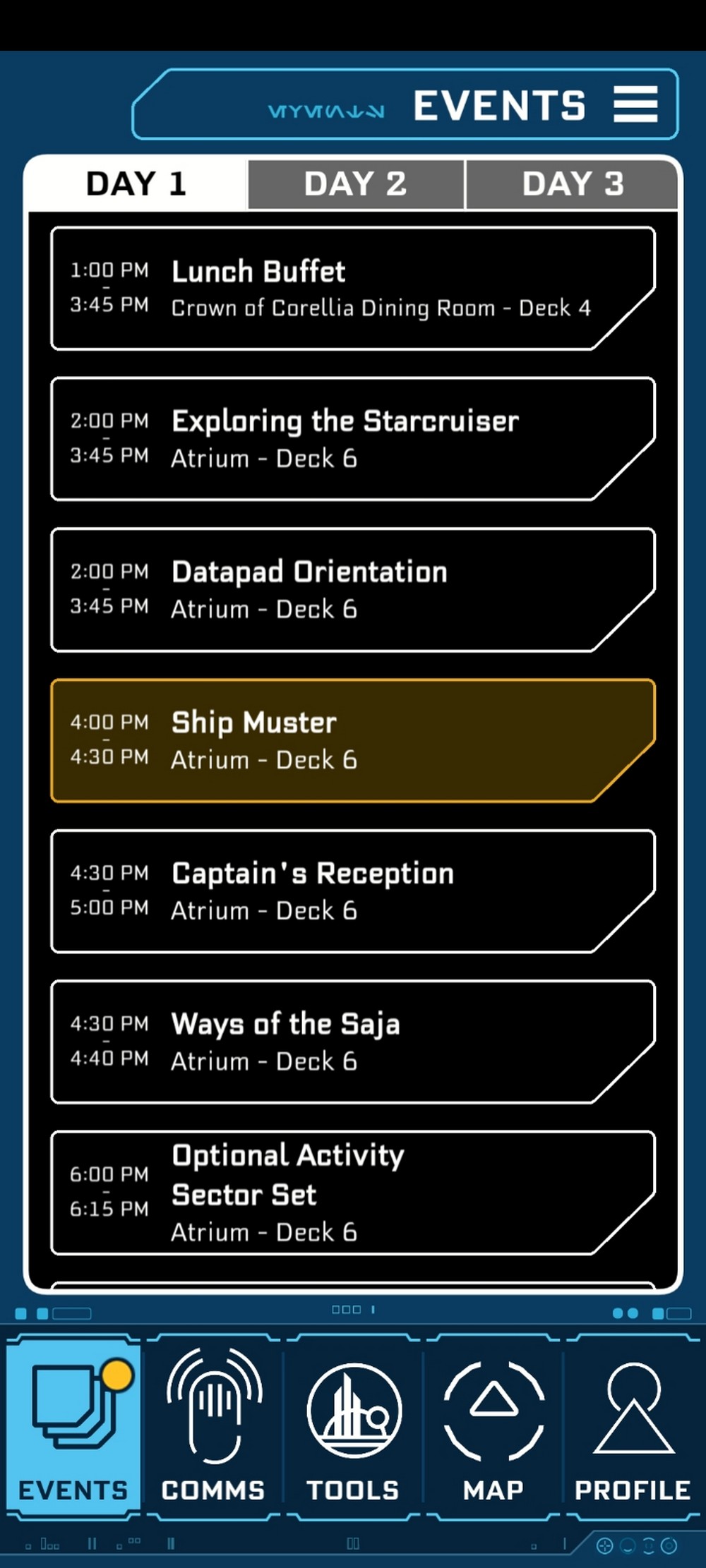The width and height of the screenshot is (706, 1568).
Task: Select the DAY 1 tab
Action: (136, 184)
